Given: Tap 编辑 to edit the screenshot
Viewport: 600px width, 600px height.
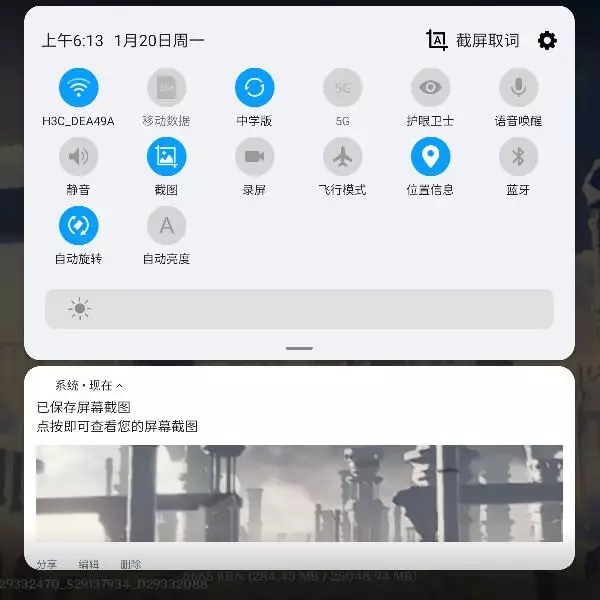Looking at the screenshot, I should point(89,564).
